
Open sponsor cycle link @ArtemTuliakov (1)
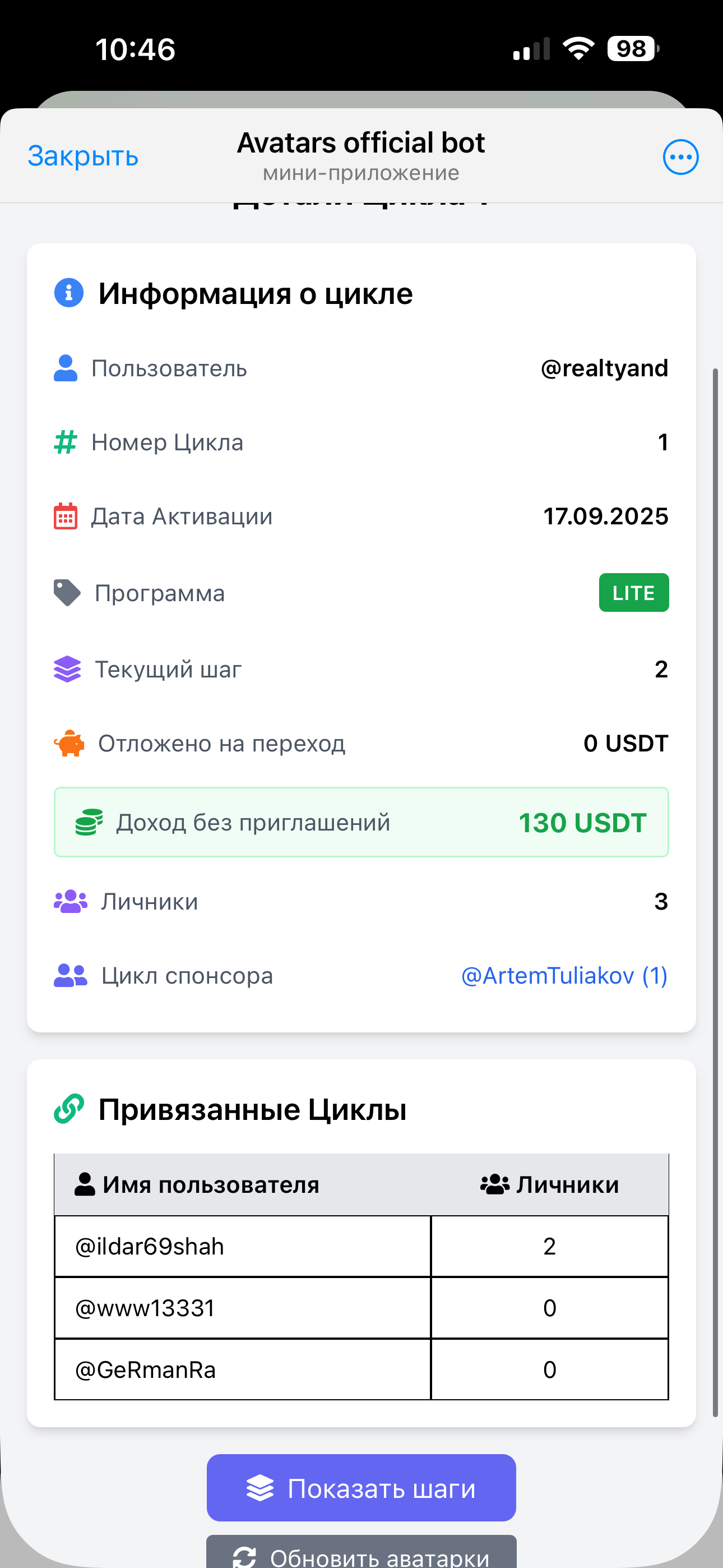[x=564, y=976]
